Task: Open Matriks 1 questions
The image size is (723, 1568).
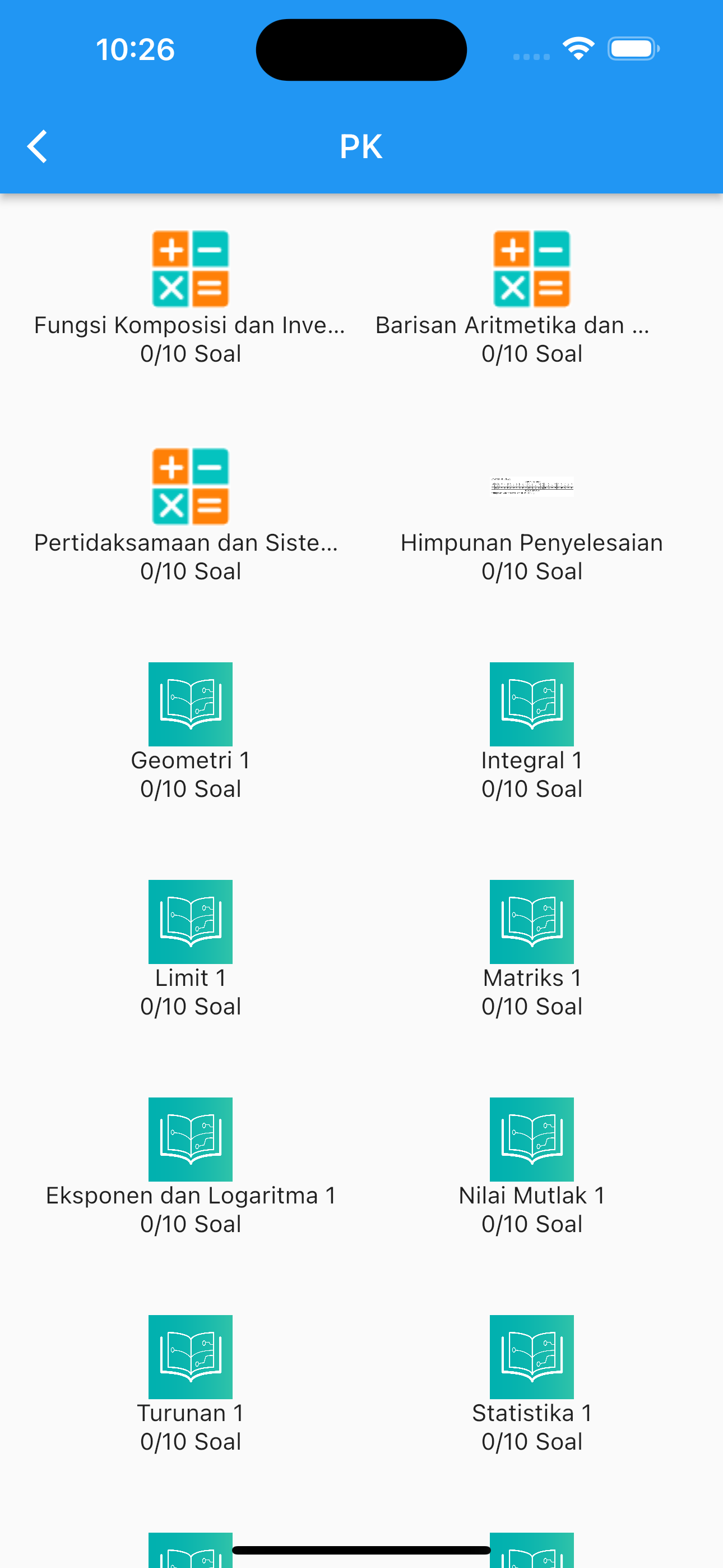Action: (531, 948)
